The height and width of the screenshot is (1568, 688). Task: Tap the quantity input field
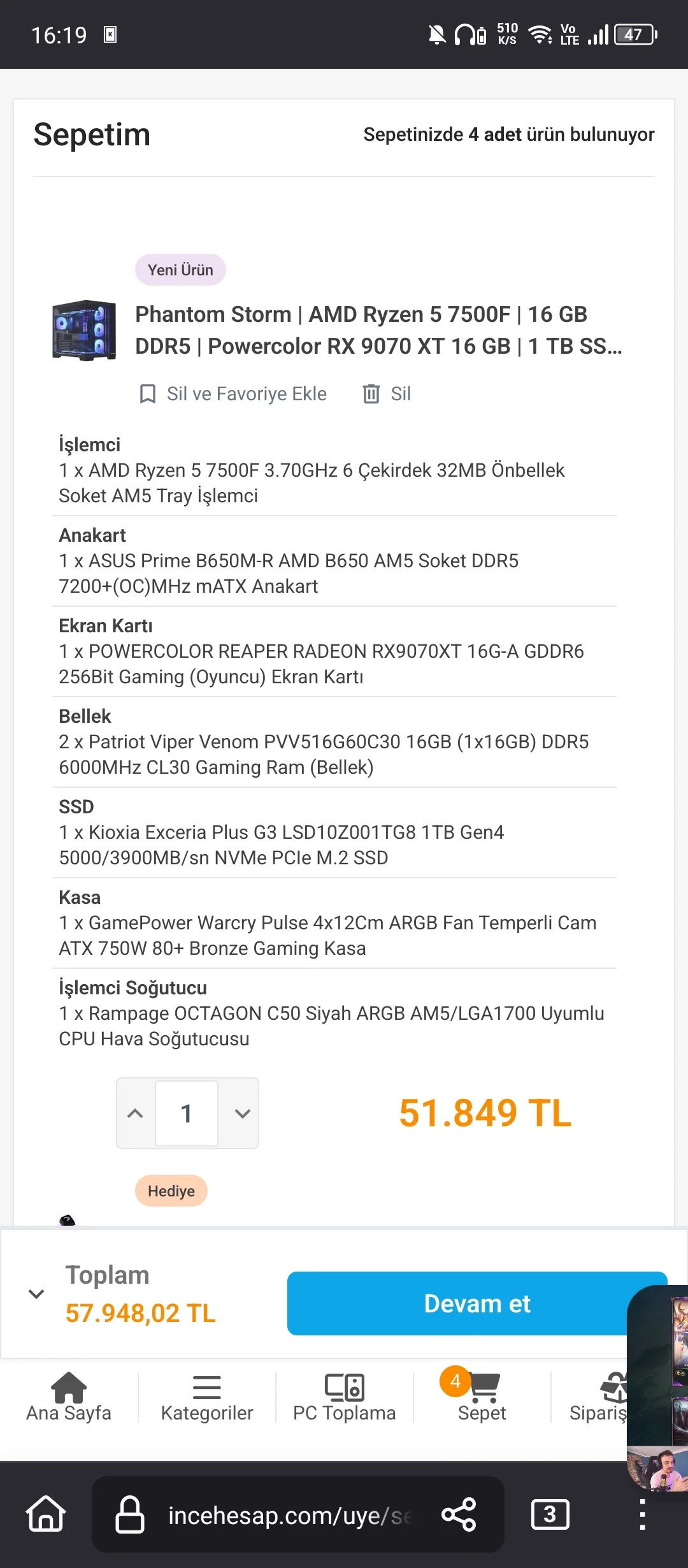pos(187,1114)
